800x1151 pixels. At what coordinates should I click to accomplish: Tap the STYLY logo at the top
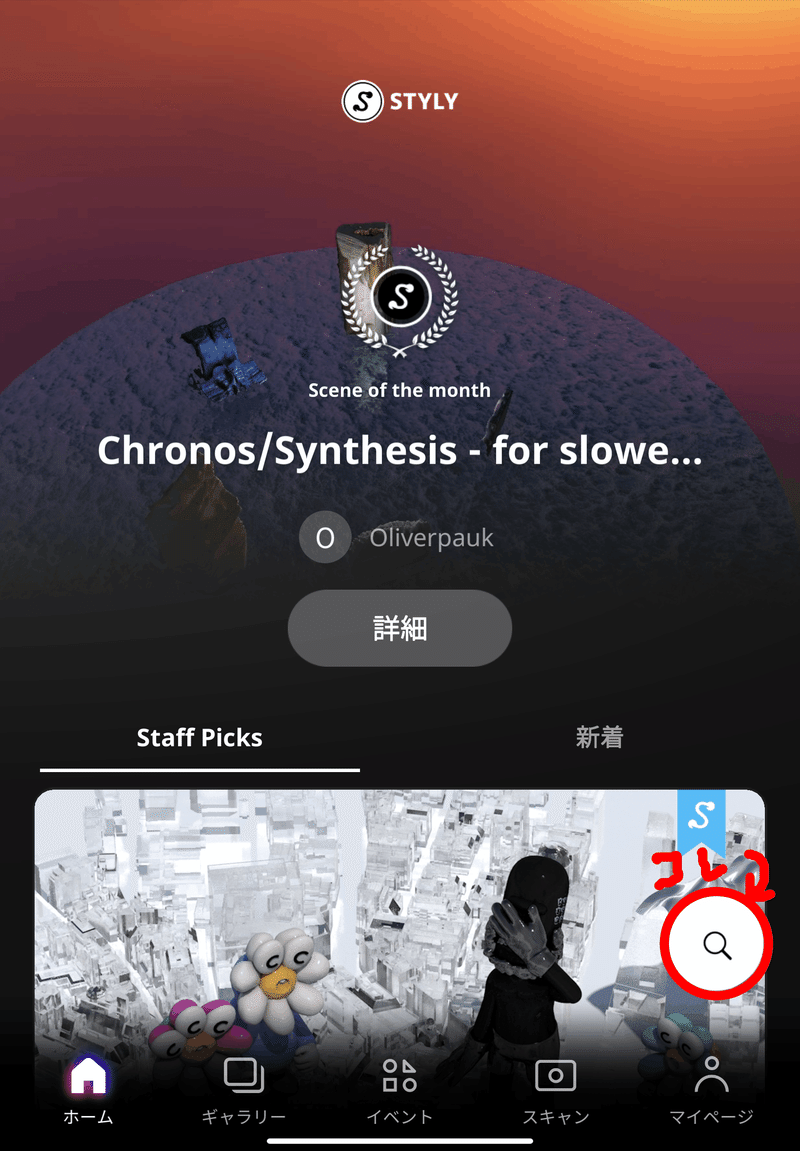tap(400, 101)
